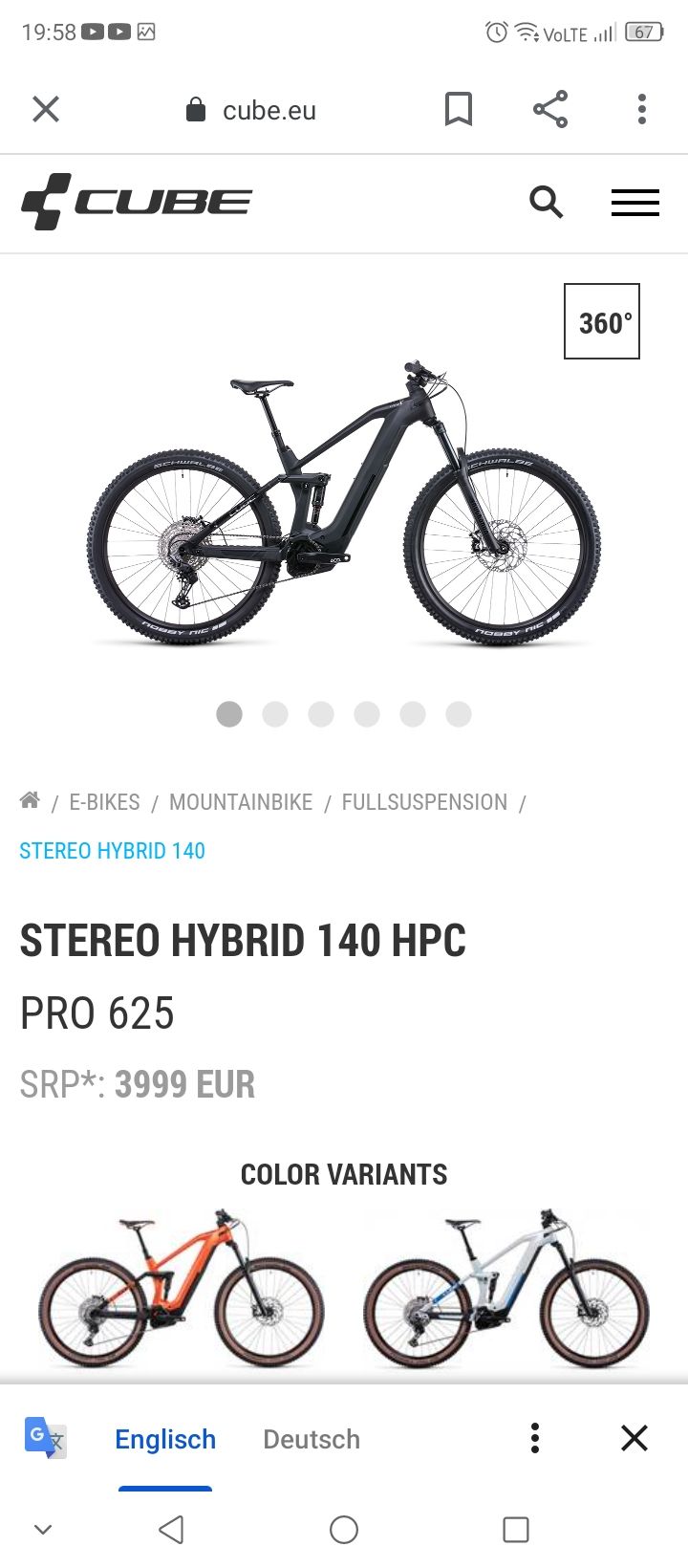
Task: Open translate bar options menu
Action: click(535, 1438)
